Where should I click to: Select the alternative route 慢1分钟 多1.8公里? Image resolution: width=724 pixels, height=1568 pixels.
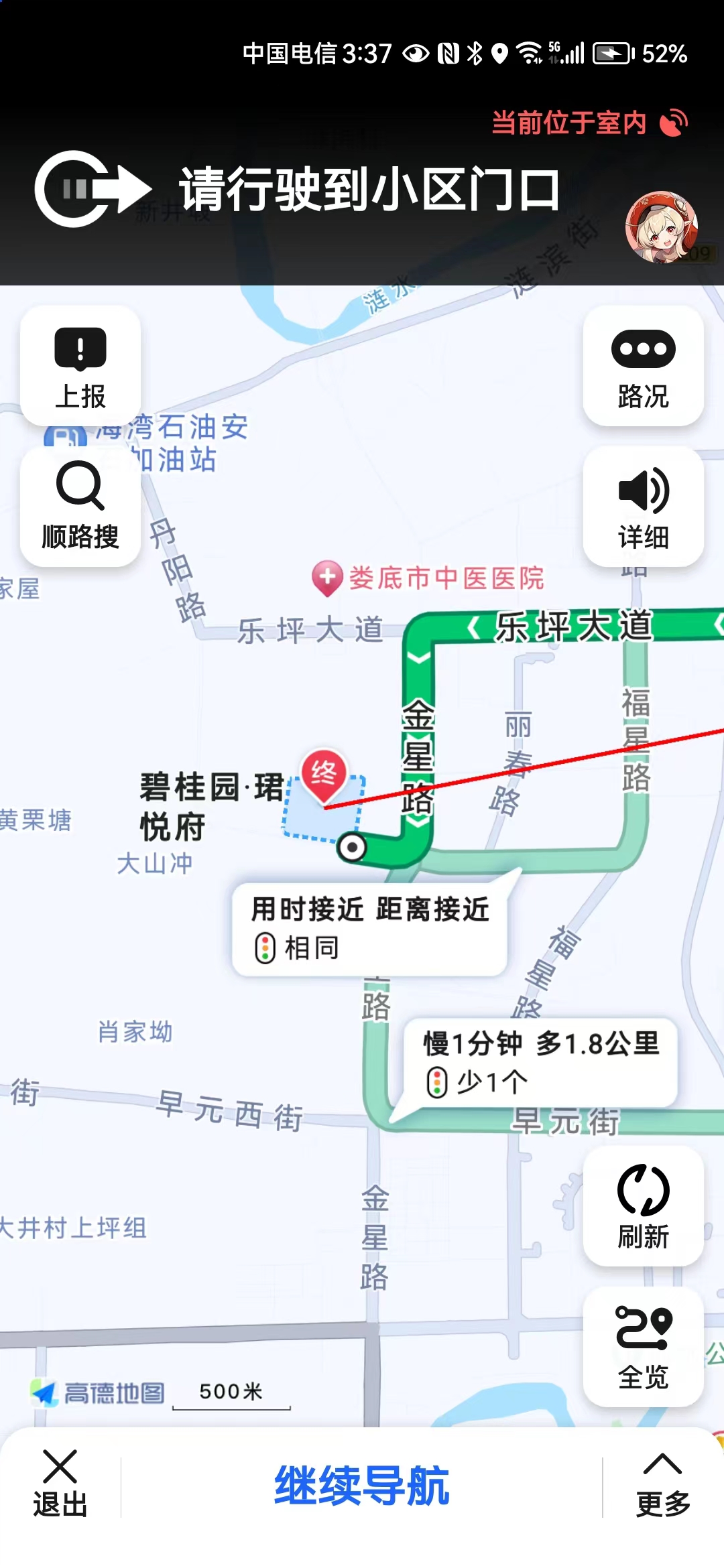point(540,1062)
